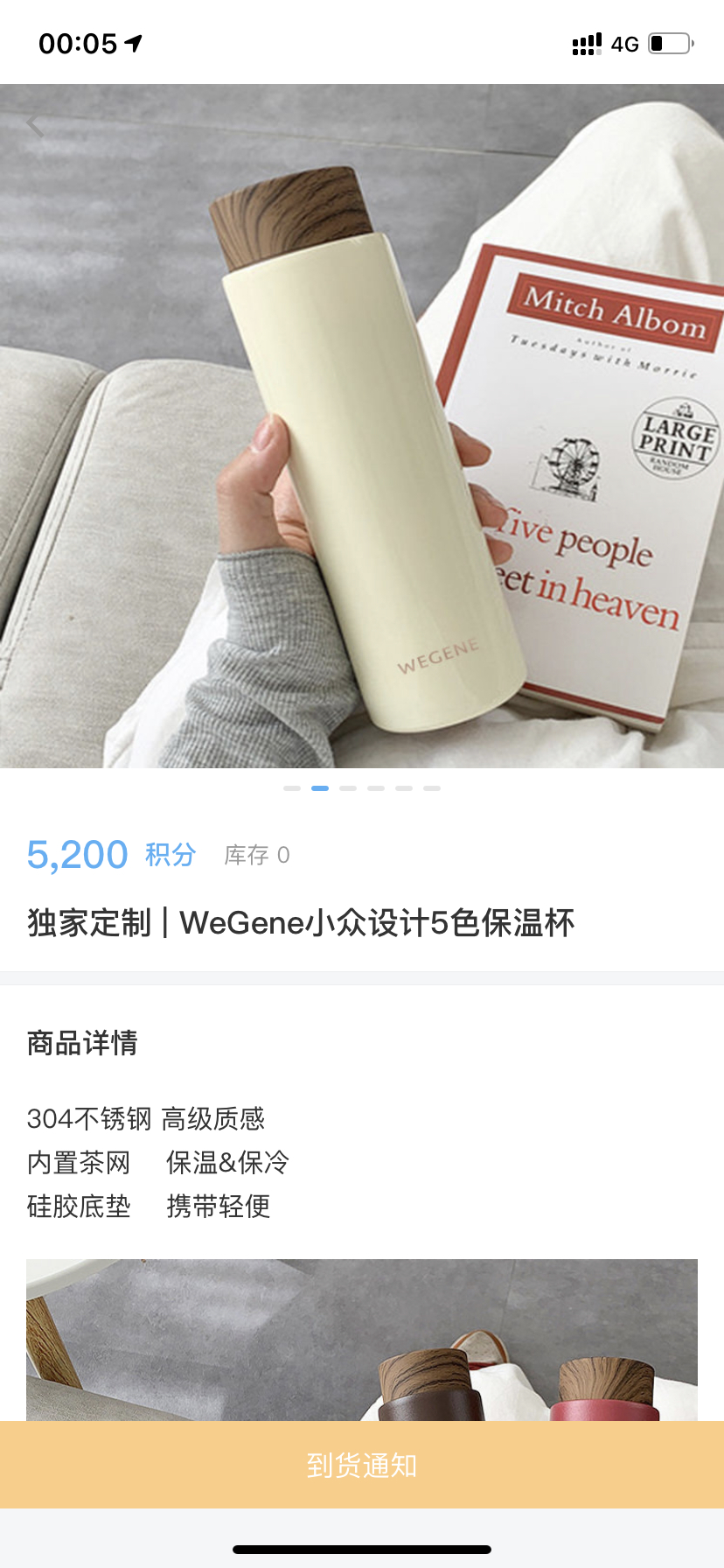Select the image carousel page indicator dots
Viewport: 724px width, 1568px height.
pyautogui.click(x=362, y=788)
